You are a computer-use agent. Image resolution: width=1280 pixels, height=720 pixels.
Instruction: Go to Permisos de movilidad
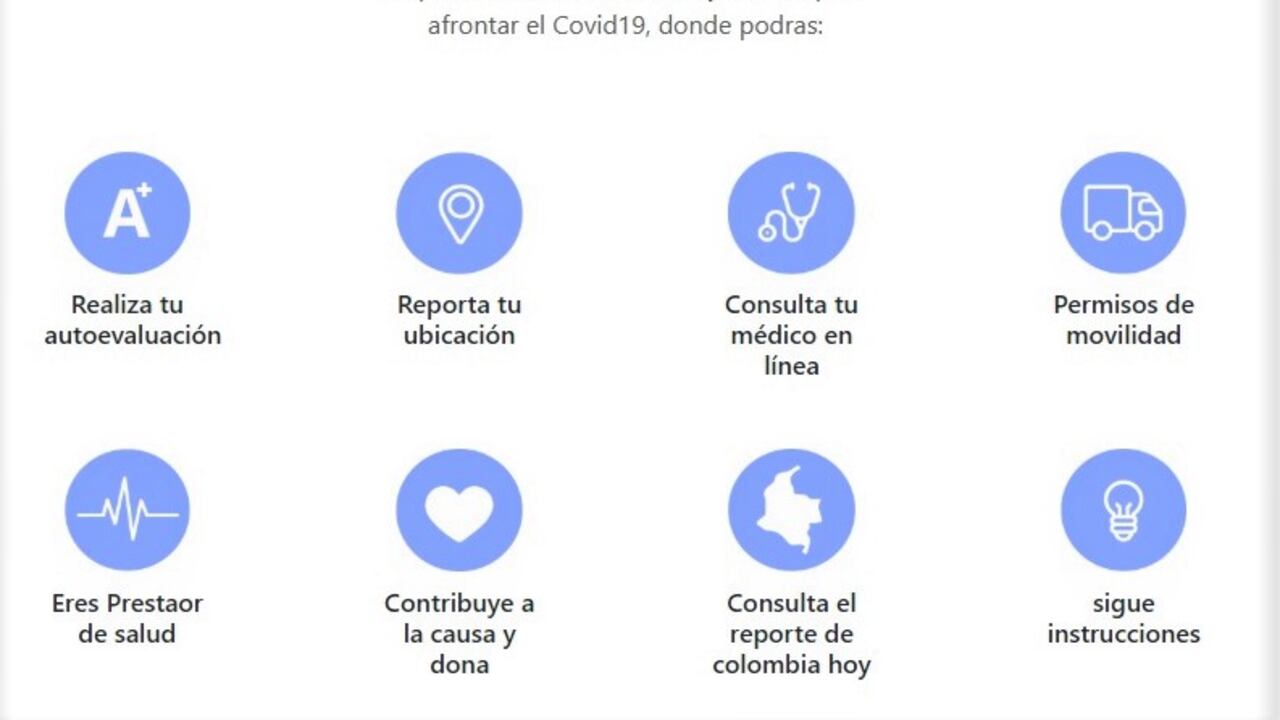pyautogui.click(x=1123, y=213)
